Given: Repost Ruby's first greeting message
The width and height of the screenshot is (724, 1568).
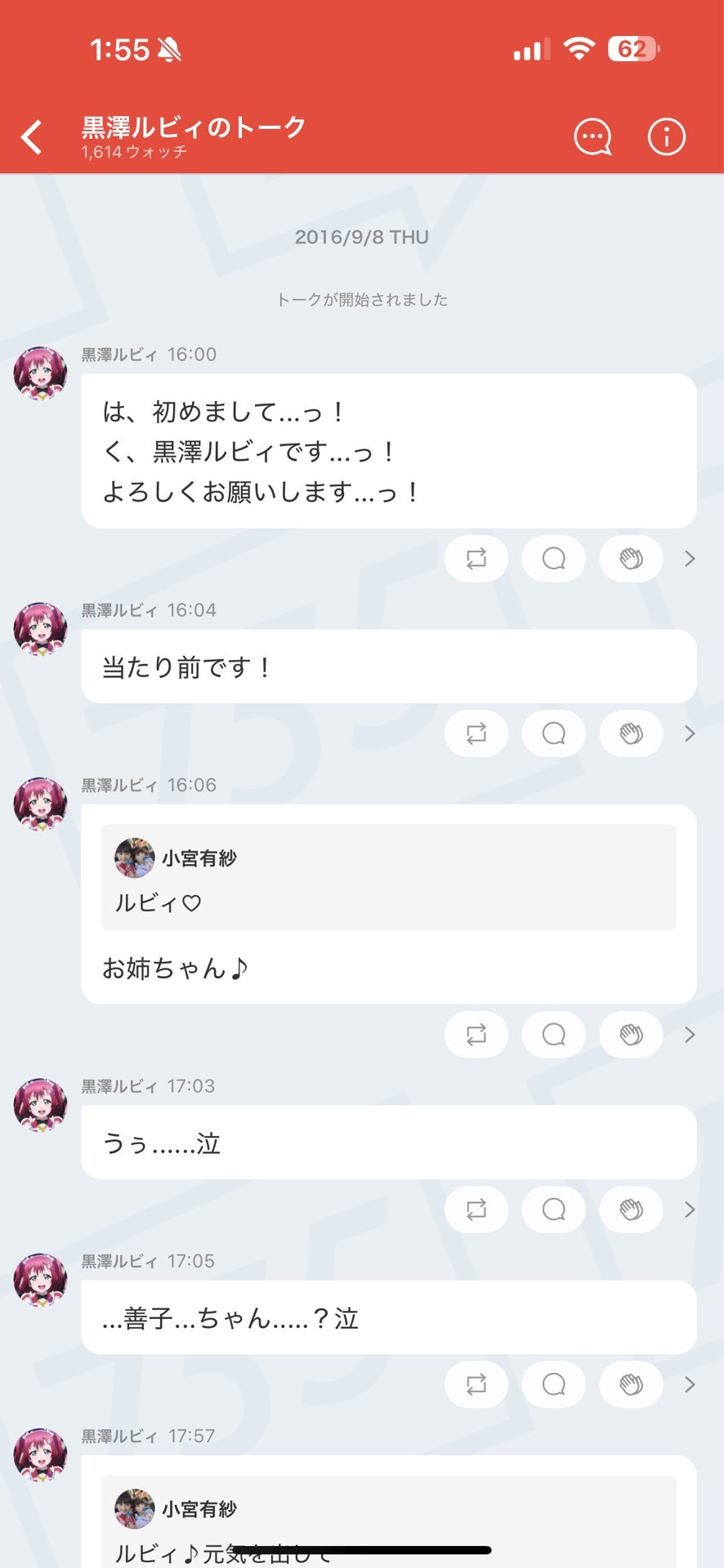Looking at the screenshot, I should click(x=476, y=559).
